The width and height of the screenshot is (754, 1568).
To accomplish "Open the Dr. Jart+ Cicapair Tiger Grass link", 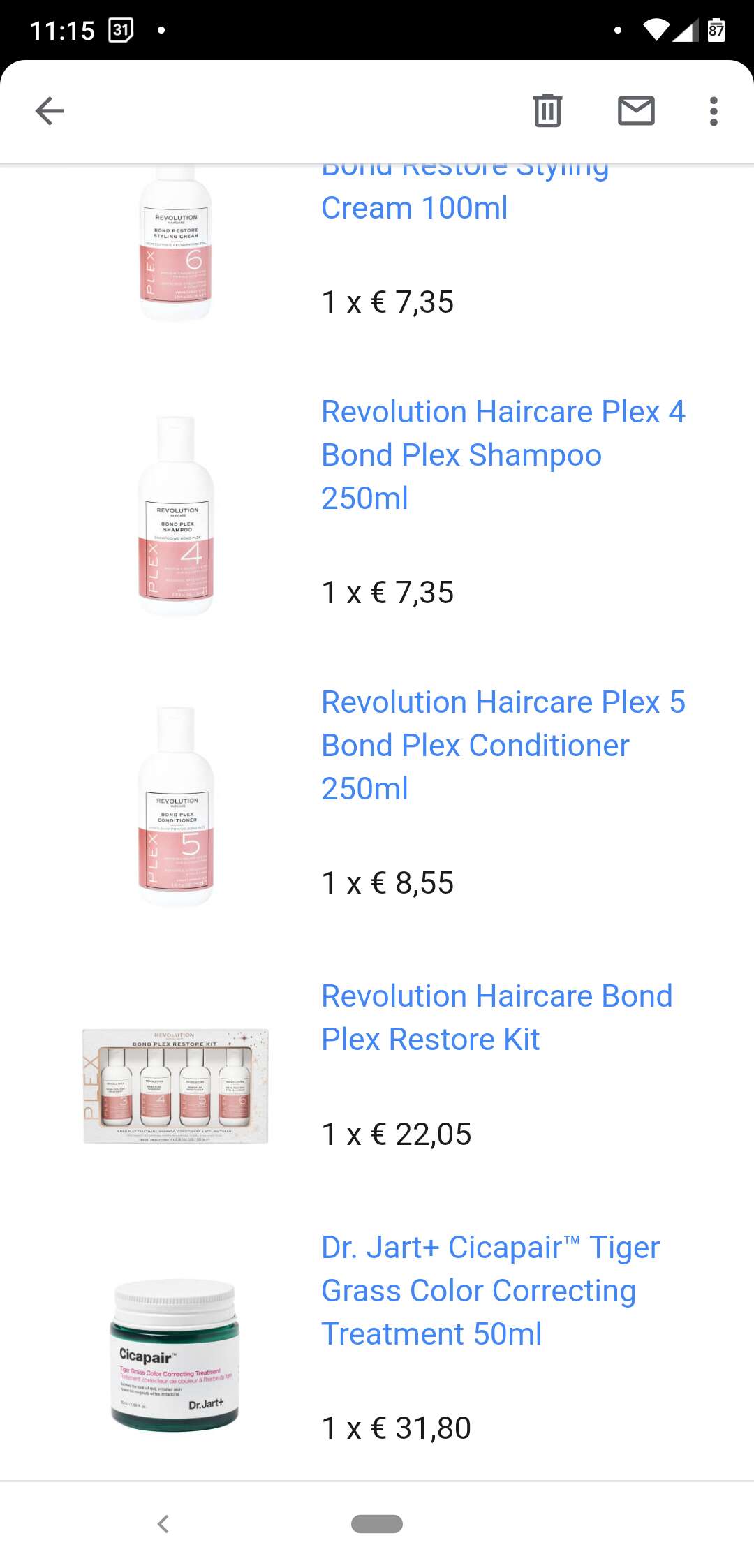I will click(x=490, y=1290).
